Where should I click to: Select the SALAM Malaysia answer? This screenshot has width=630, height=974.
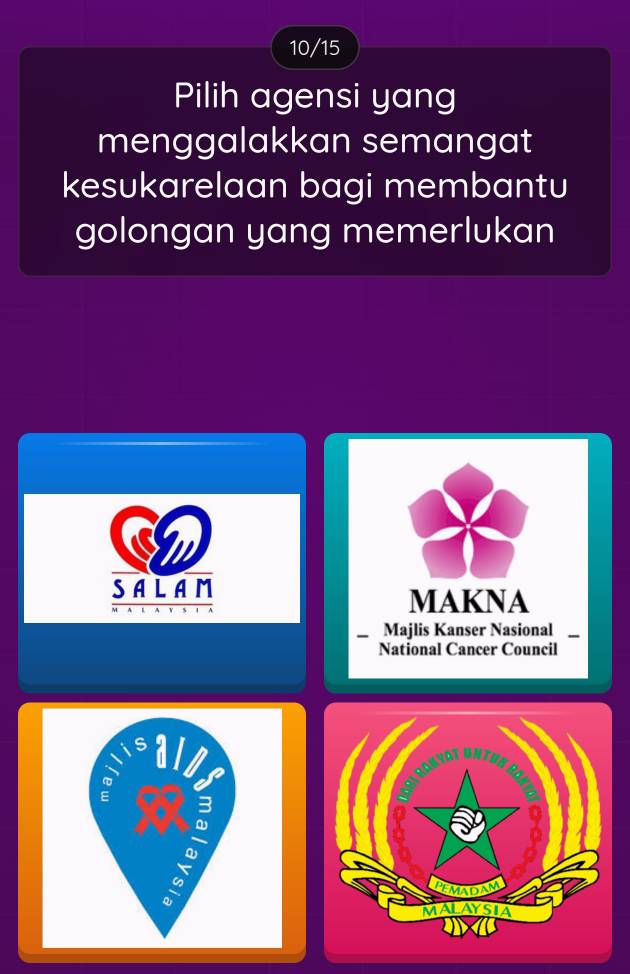pyautogui.click(x=162, y=558)
